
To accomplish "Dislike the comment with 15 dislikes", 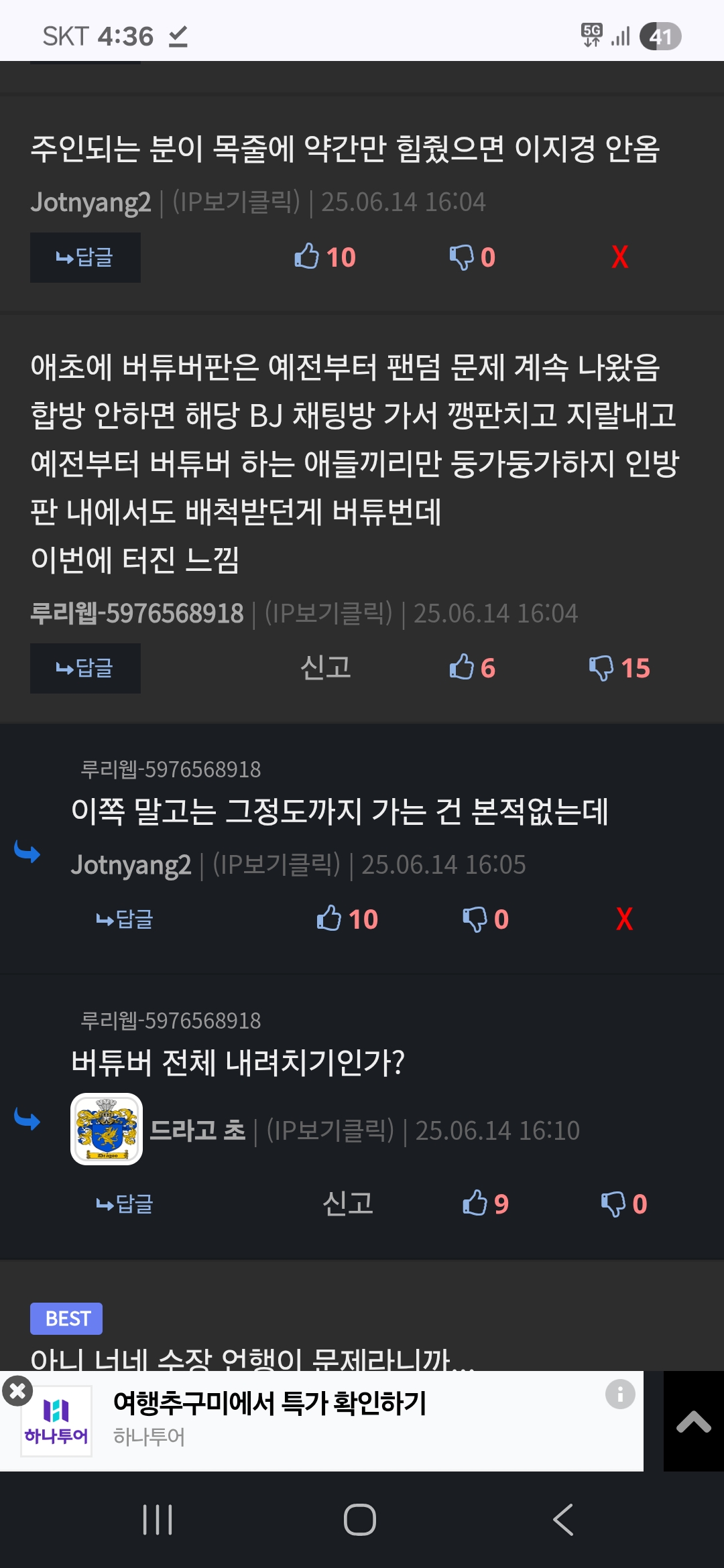I will pos(620,668).
